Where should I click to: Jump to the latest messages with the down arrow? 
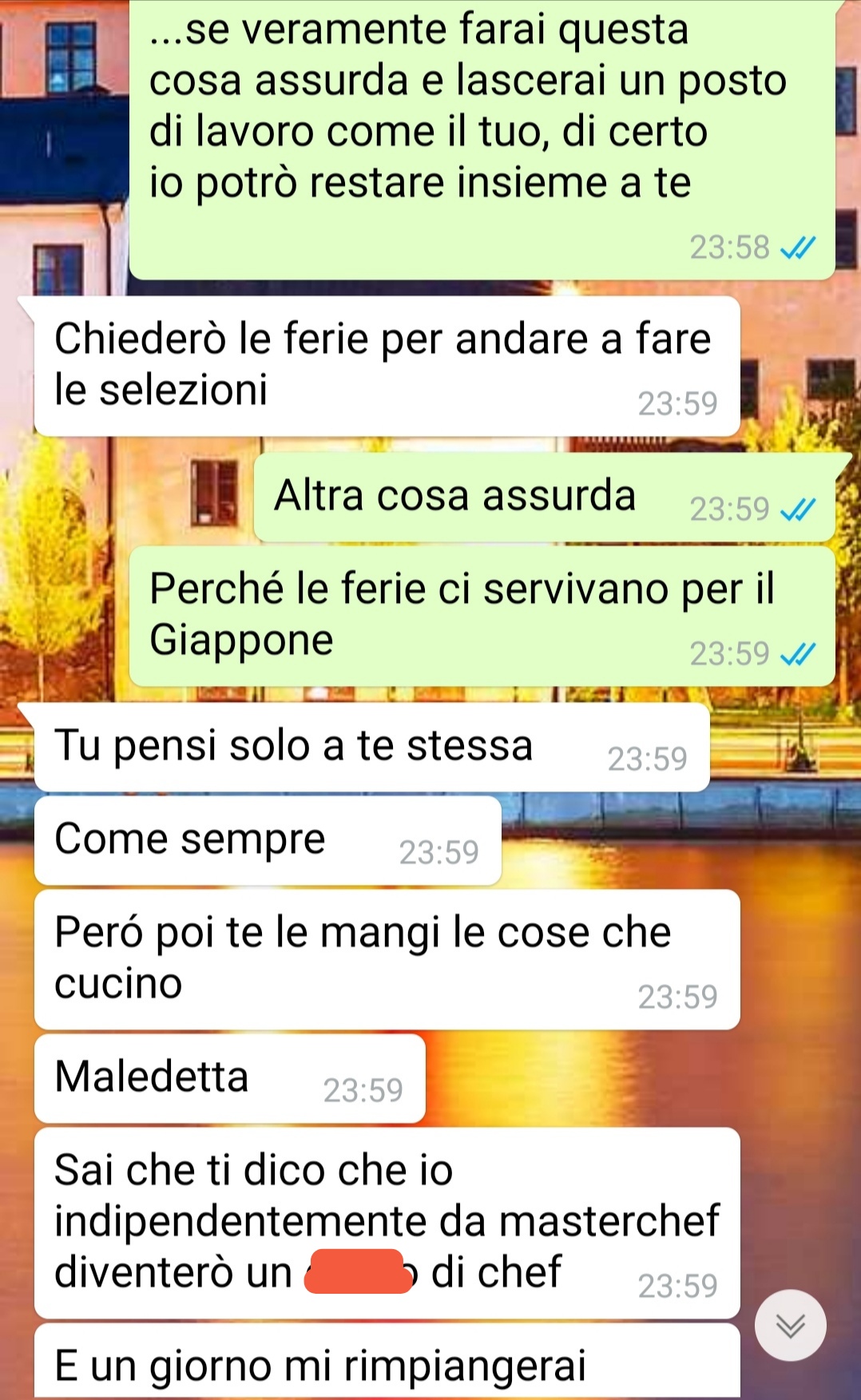(x=790, y=1325)
